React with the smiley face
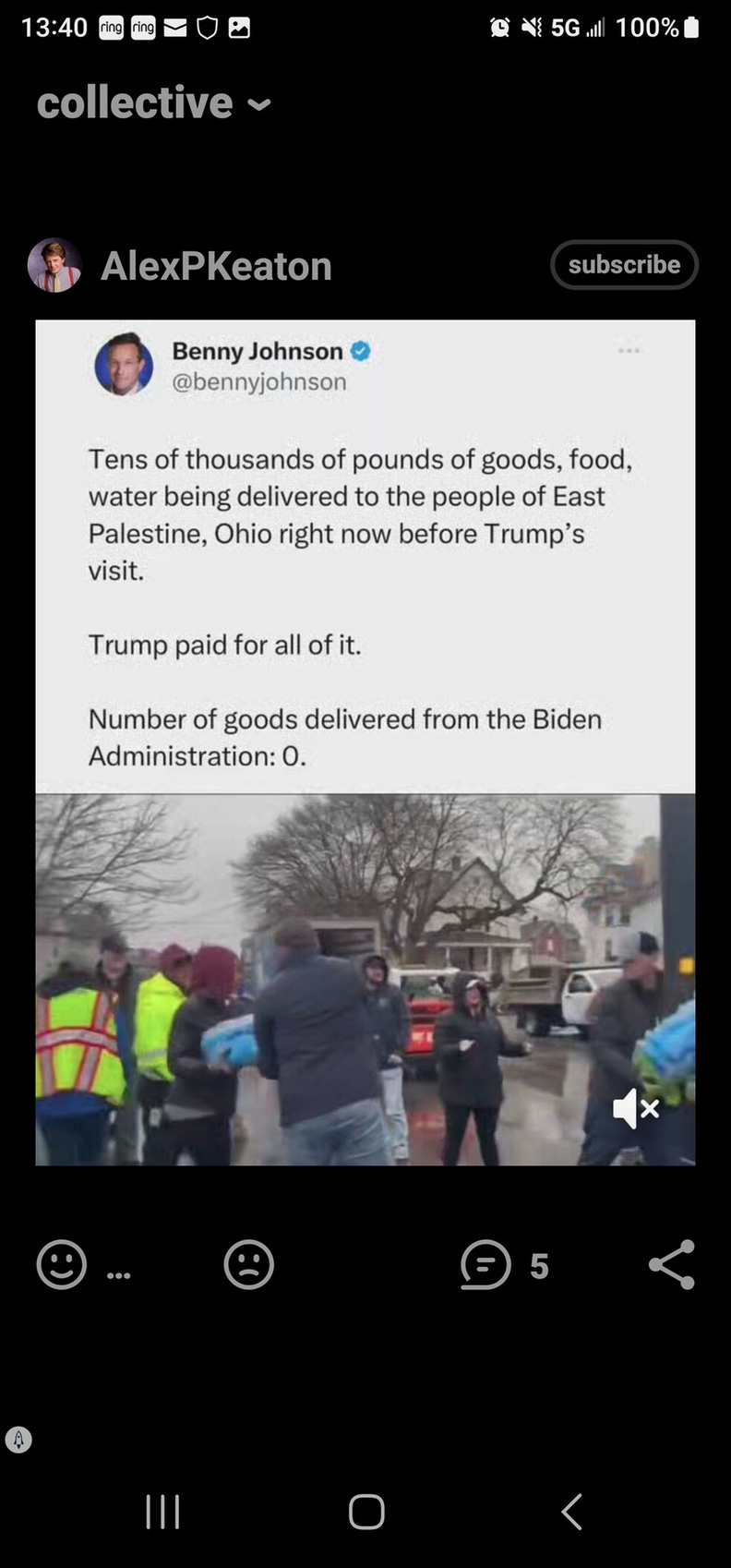 [x=62, y=1264]
